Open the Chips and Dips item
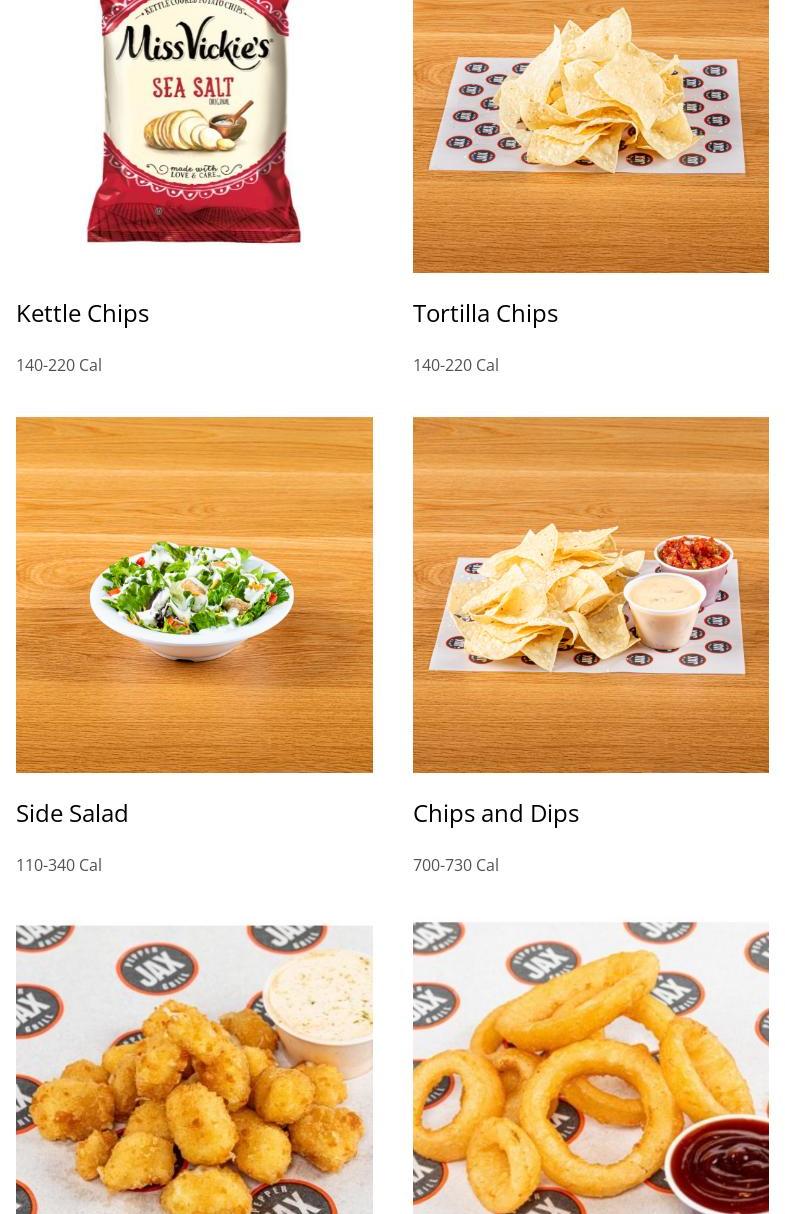Viewport: 785px width, 1214px height. [x=496, y=813]
